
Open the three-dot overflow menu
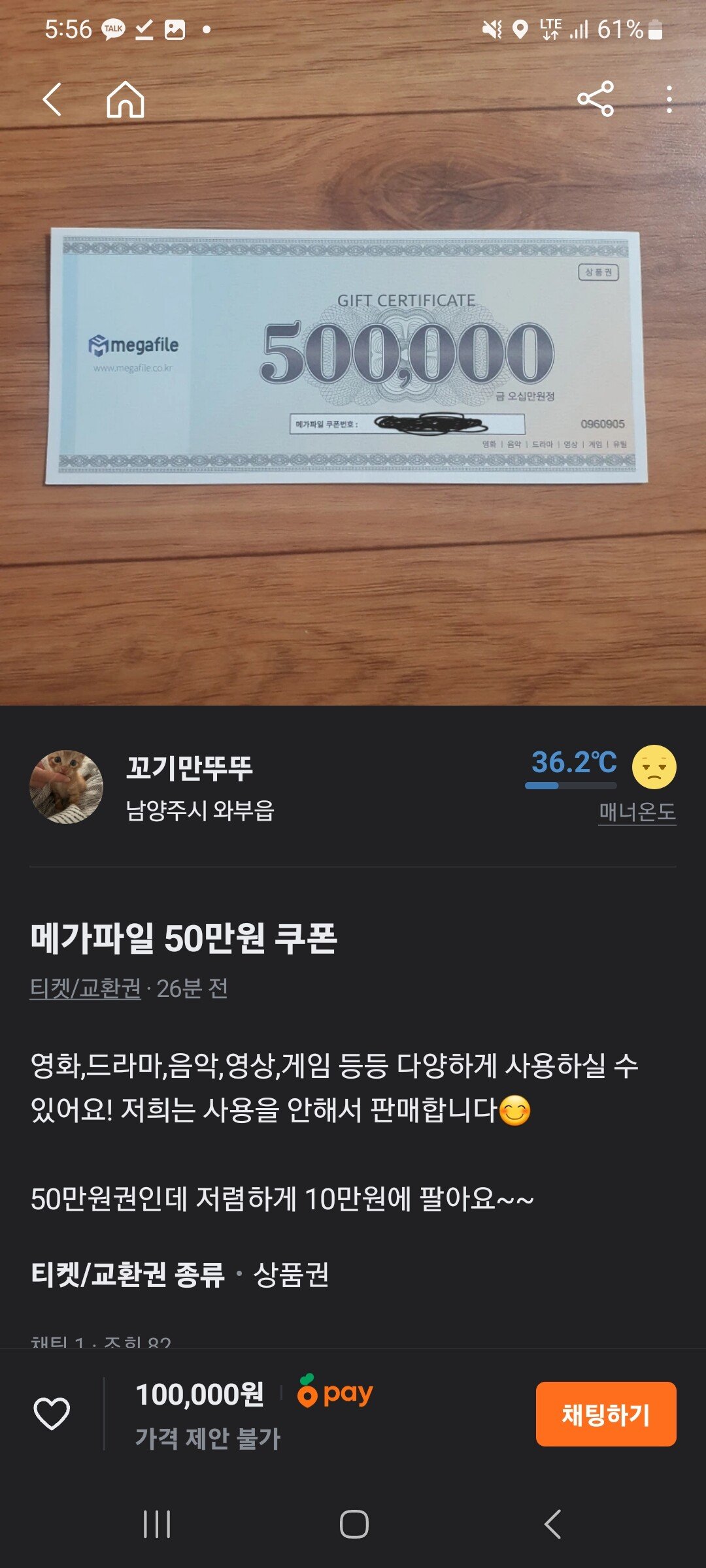pyautogui.click(x=669, y=99)
